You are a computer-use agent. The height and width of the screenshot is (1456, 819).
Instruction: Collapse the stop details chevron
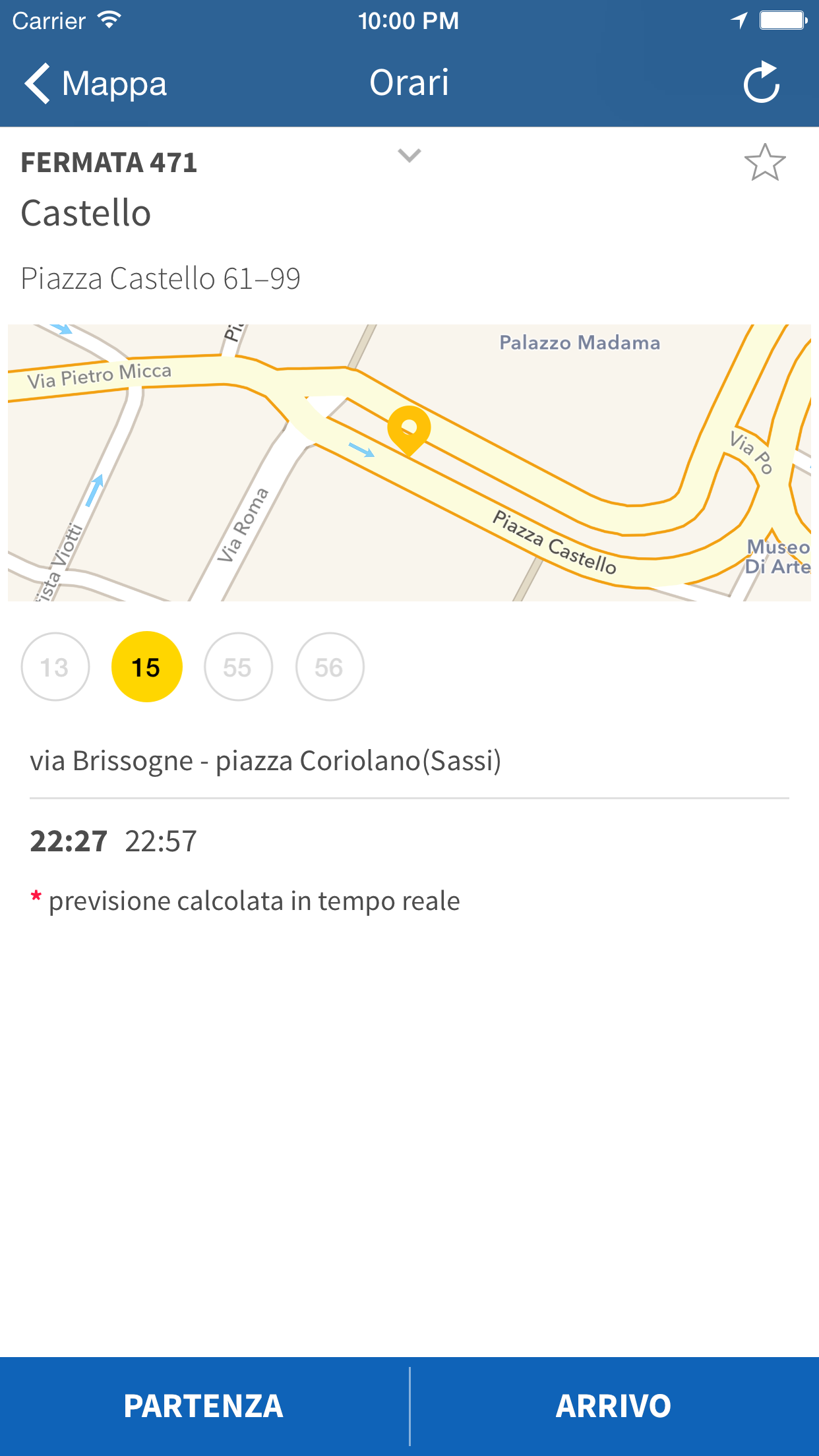409,156
